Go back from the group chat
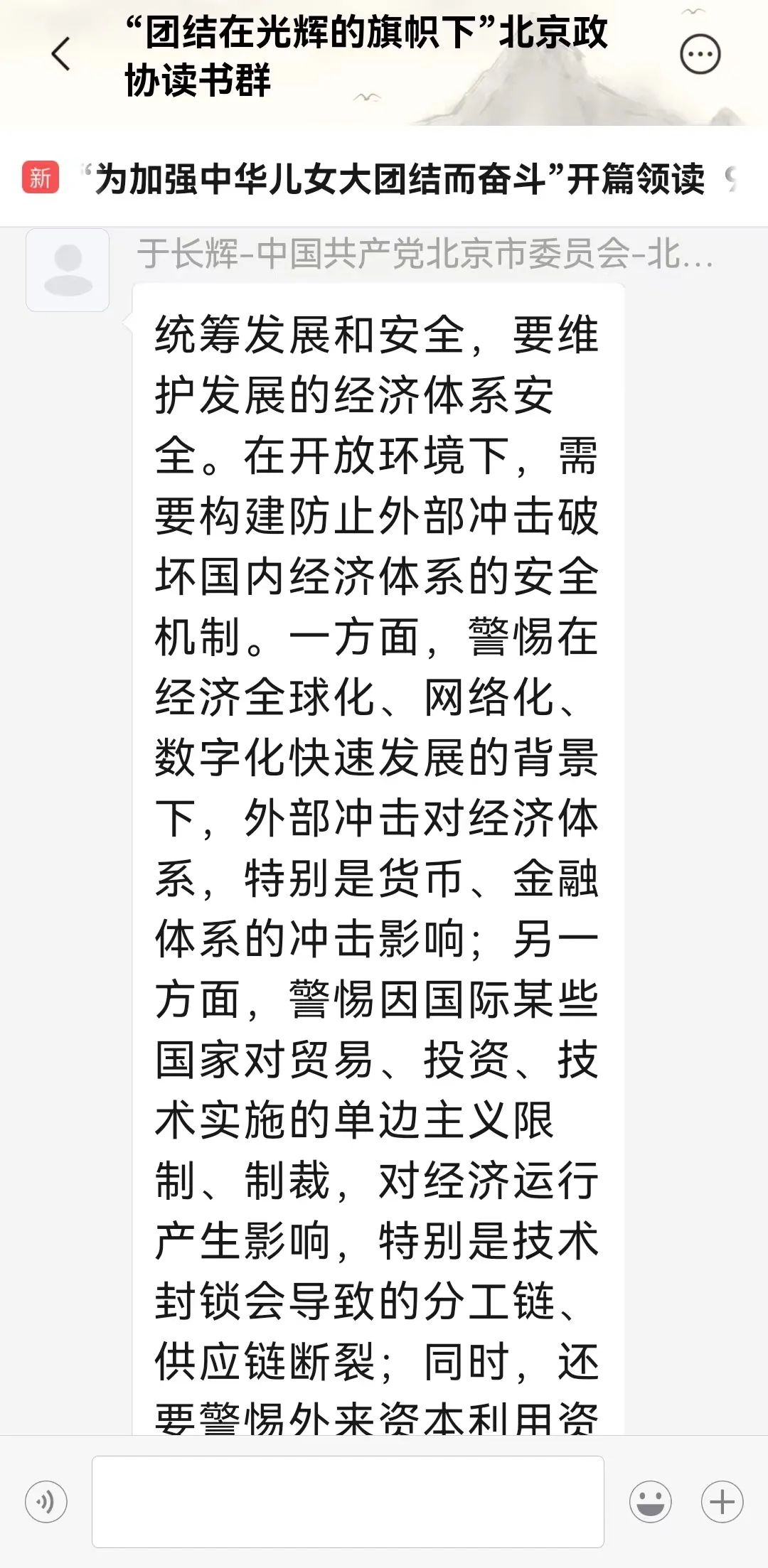Screen dimensions: 768x1568 61,55
